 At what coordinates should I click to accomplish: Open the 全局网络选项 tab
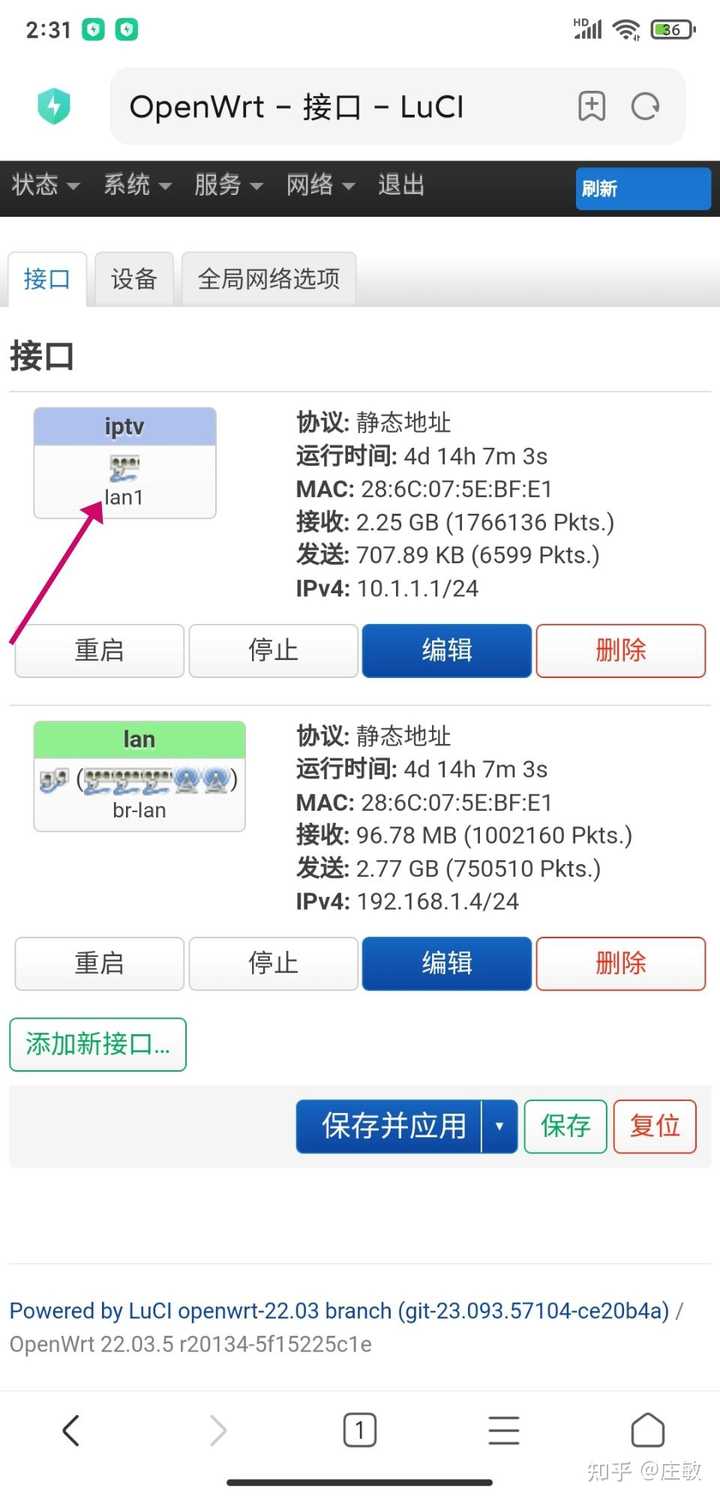click(267, 279)
